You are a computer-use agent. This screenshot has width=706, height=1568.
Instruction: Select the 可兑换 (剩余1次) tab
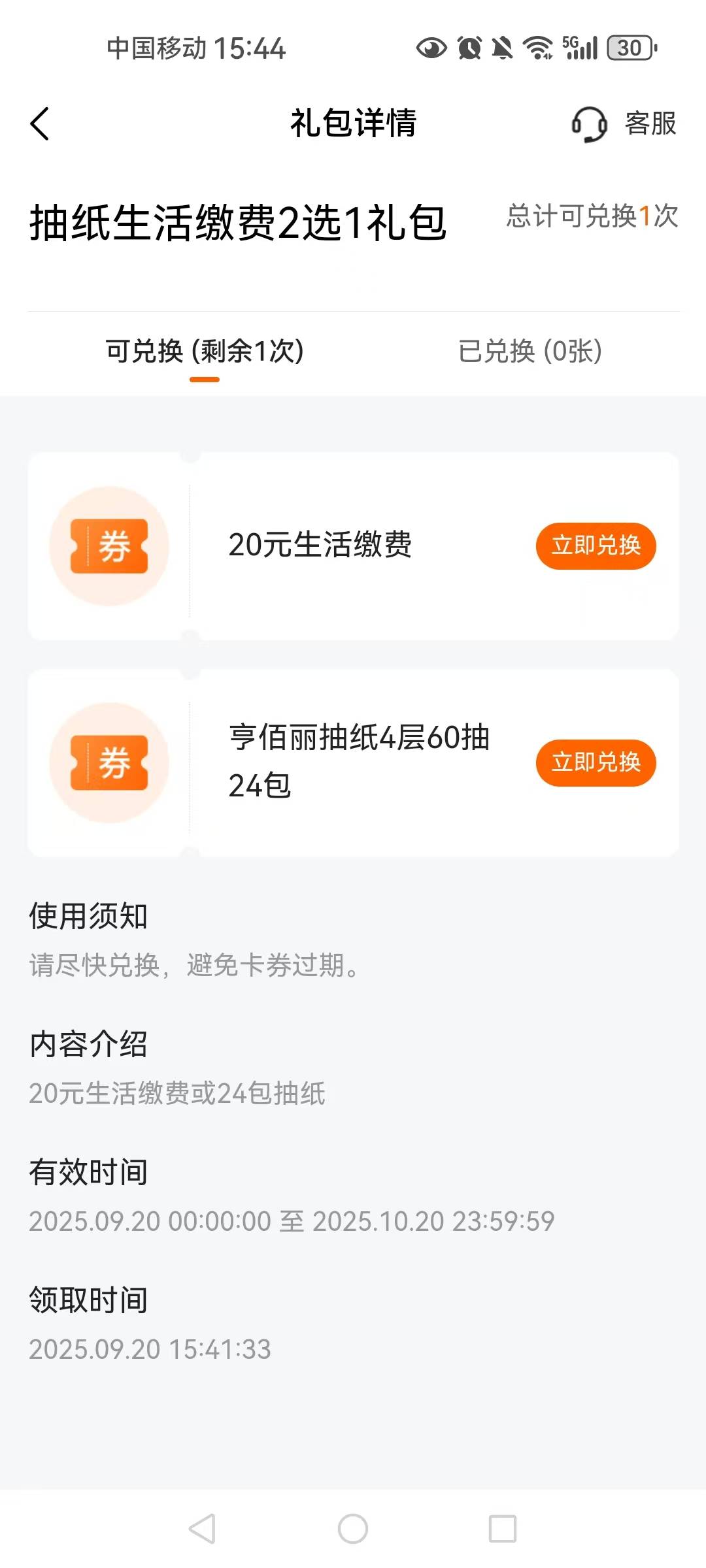205,351
